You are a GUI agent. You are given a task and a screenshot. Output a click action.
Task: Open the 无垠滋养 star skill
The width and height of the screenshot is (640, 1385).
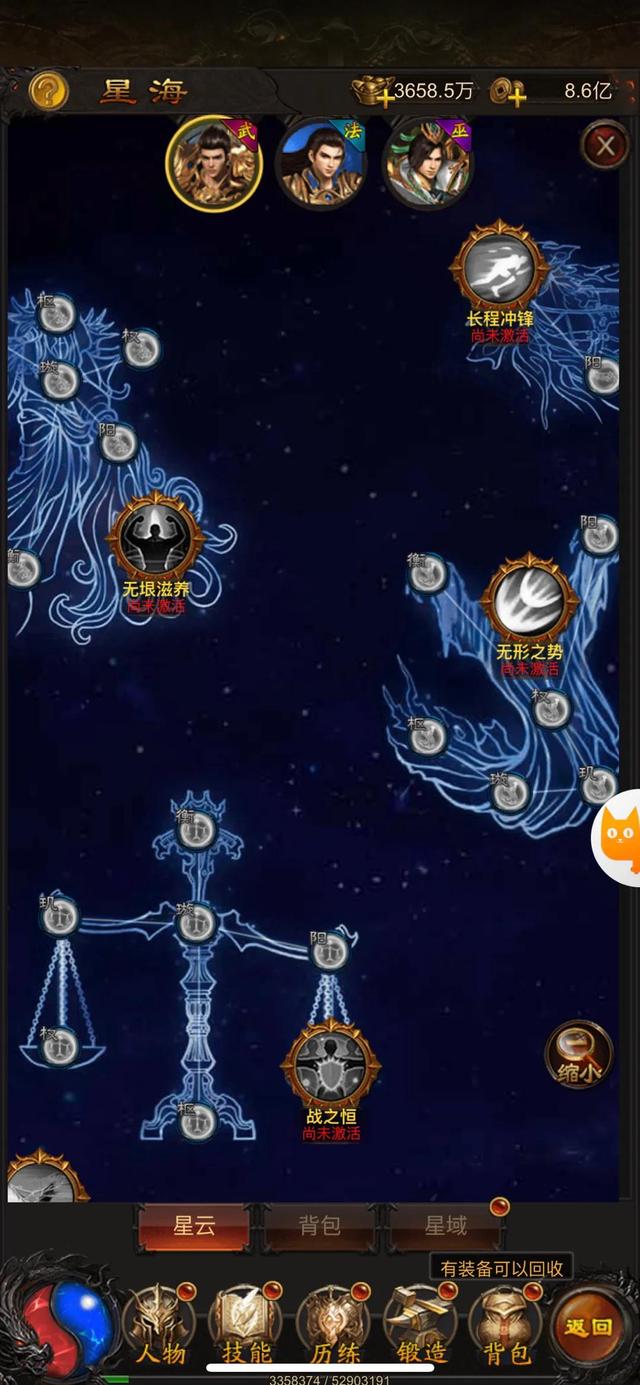156,539
